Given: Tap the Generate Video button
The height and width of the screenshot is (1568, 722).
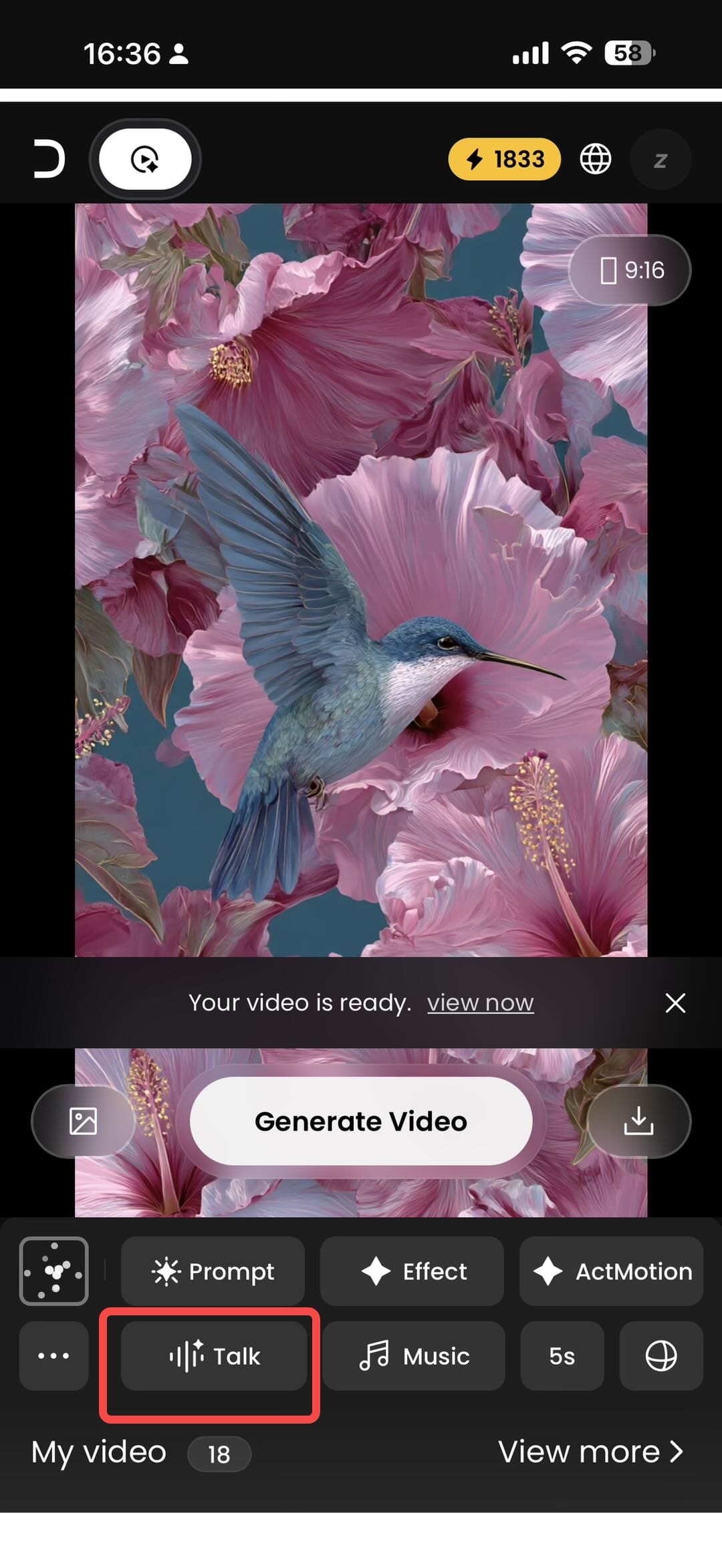Looking at the screenshot, I should click(361, 1121).
